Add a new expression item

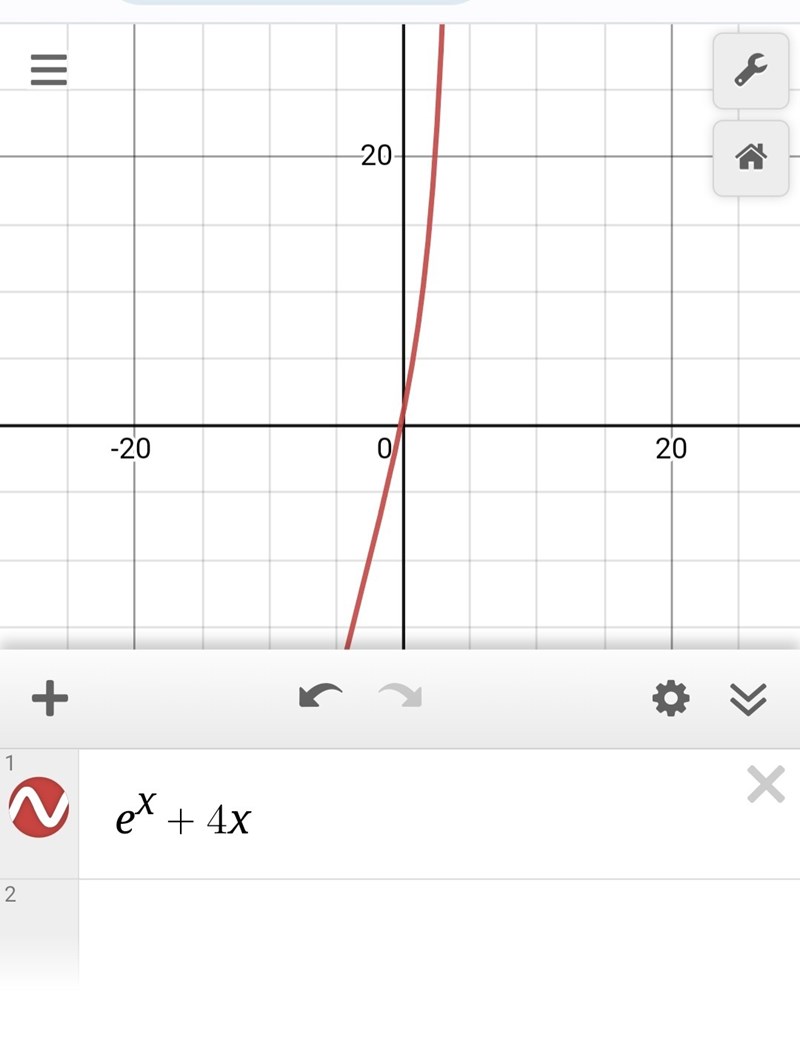[50, 699]
